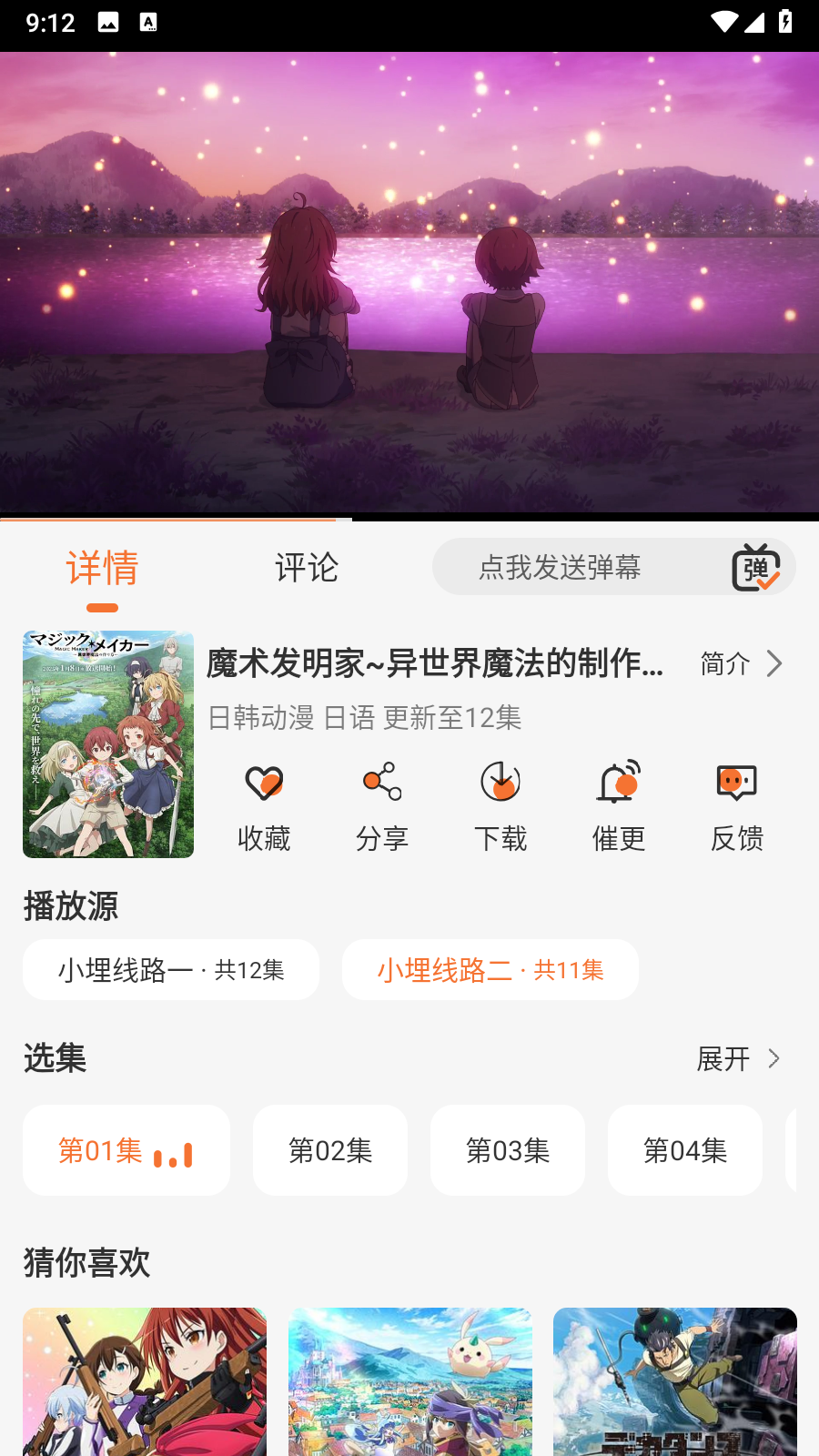Open the 简介 introduction
This screenshot has height=1456, width=819.
741,663
